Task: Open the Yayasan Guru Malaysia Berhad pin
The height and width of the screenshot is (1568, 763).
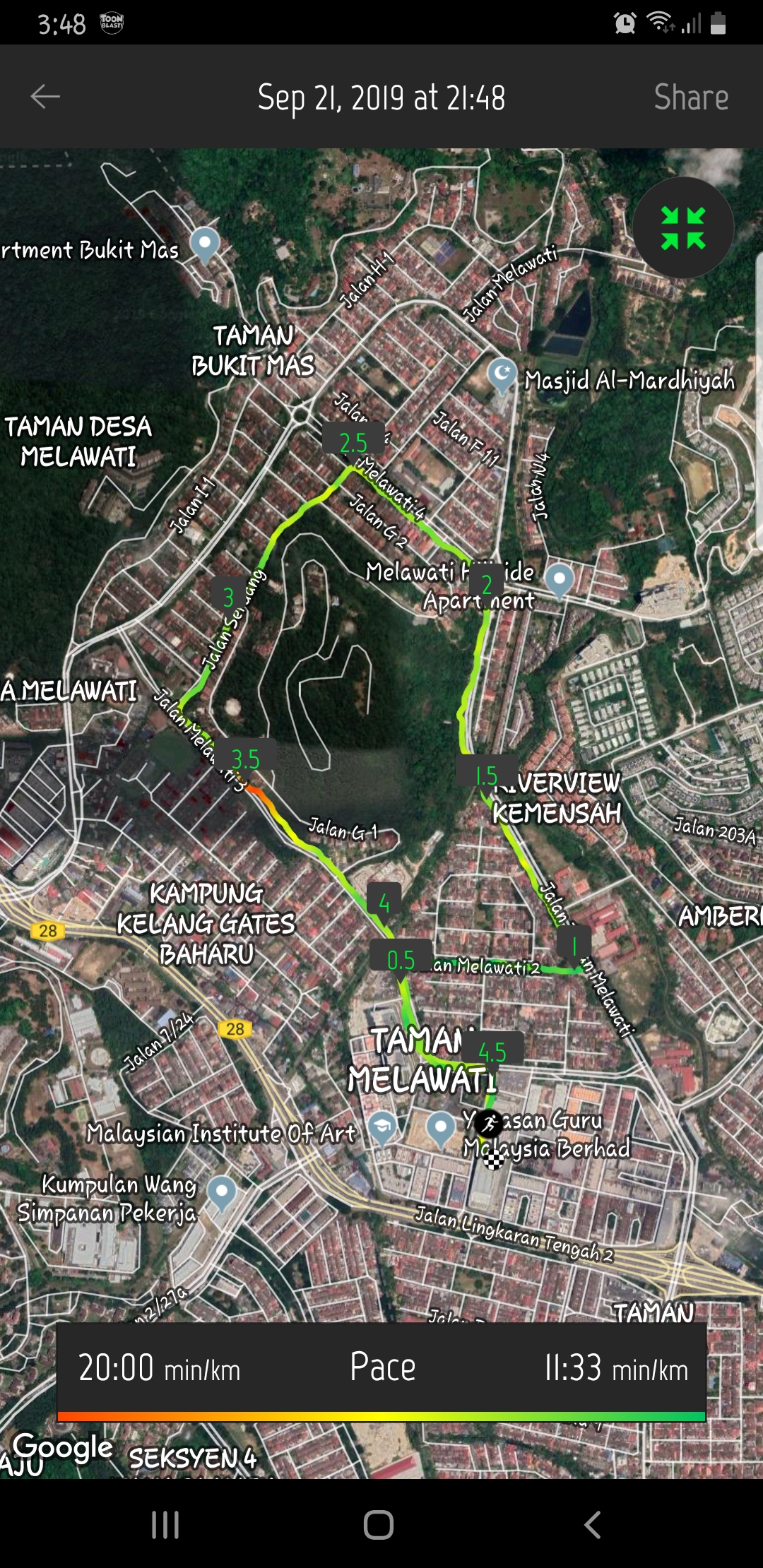Action: click(441, 1129)
